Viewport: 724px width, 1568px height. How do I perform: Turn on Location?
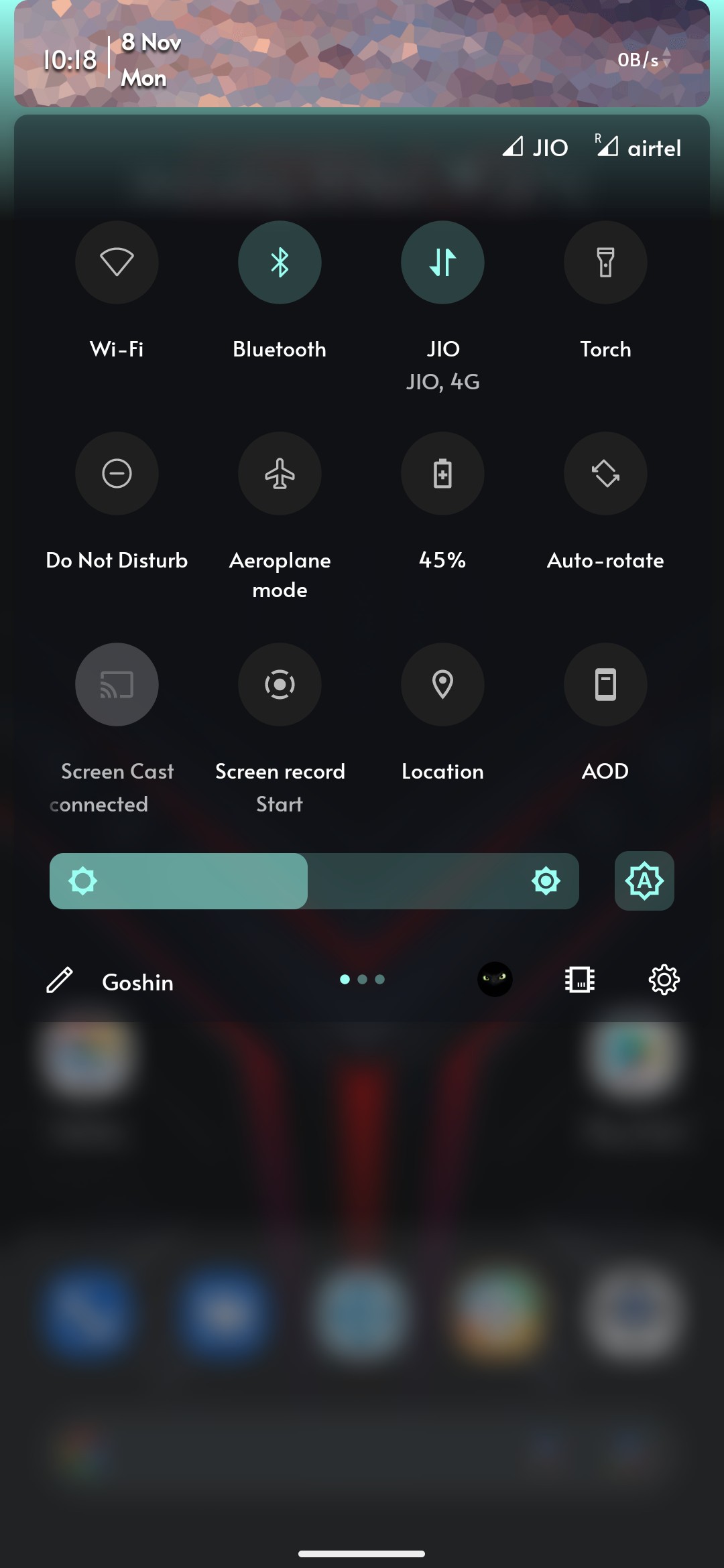(442, 684)
